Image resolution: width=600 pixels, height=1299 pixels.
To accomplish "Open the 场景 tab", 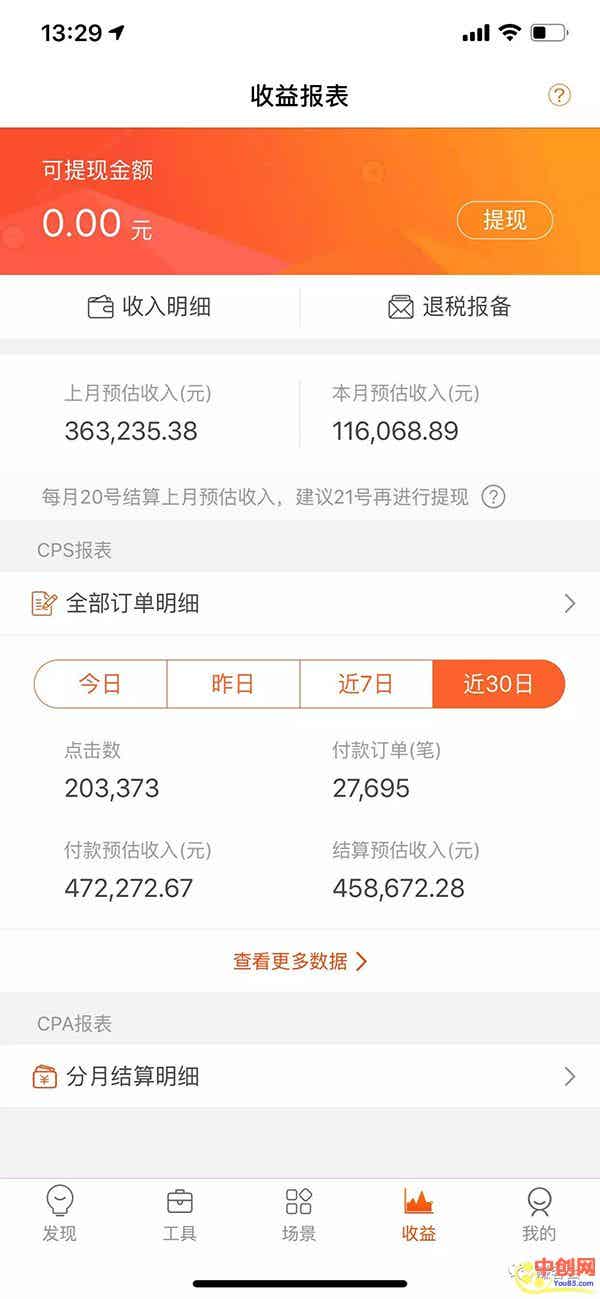I will [299, 1214].
